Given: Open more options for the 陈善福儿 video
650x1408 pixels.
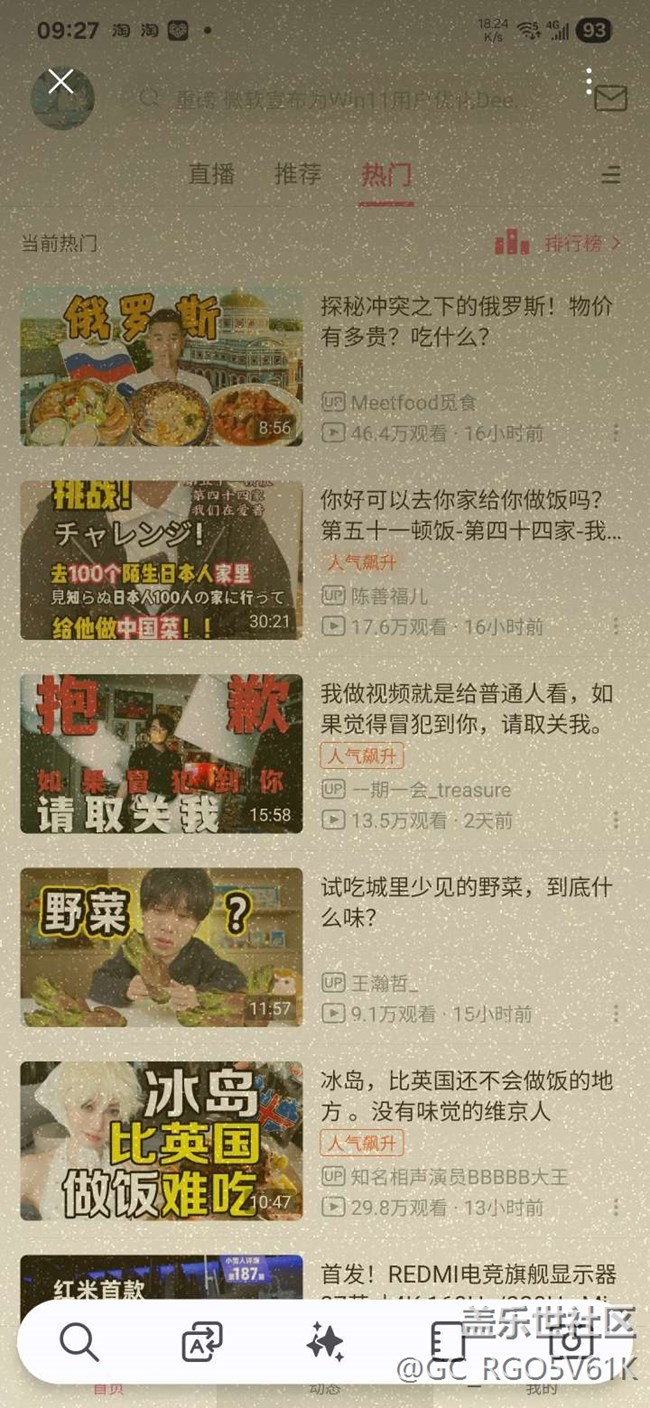Looking at the screenshot, I should pos(615,626).
